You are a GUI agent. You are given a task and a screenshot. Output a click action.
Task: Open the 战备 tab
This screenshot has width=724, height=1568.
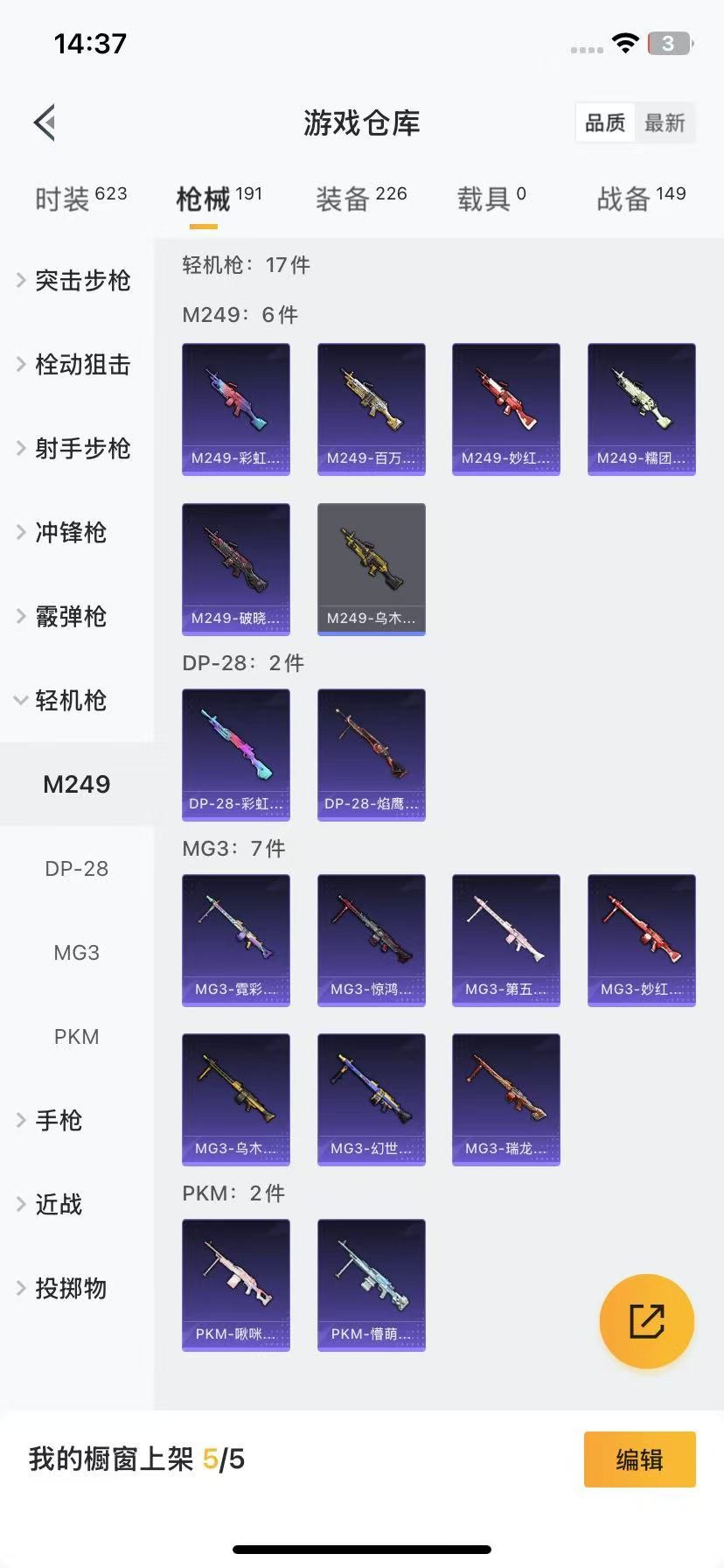tap(640, 199)
